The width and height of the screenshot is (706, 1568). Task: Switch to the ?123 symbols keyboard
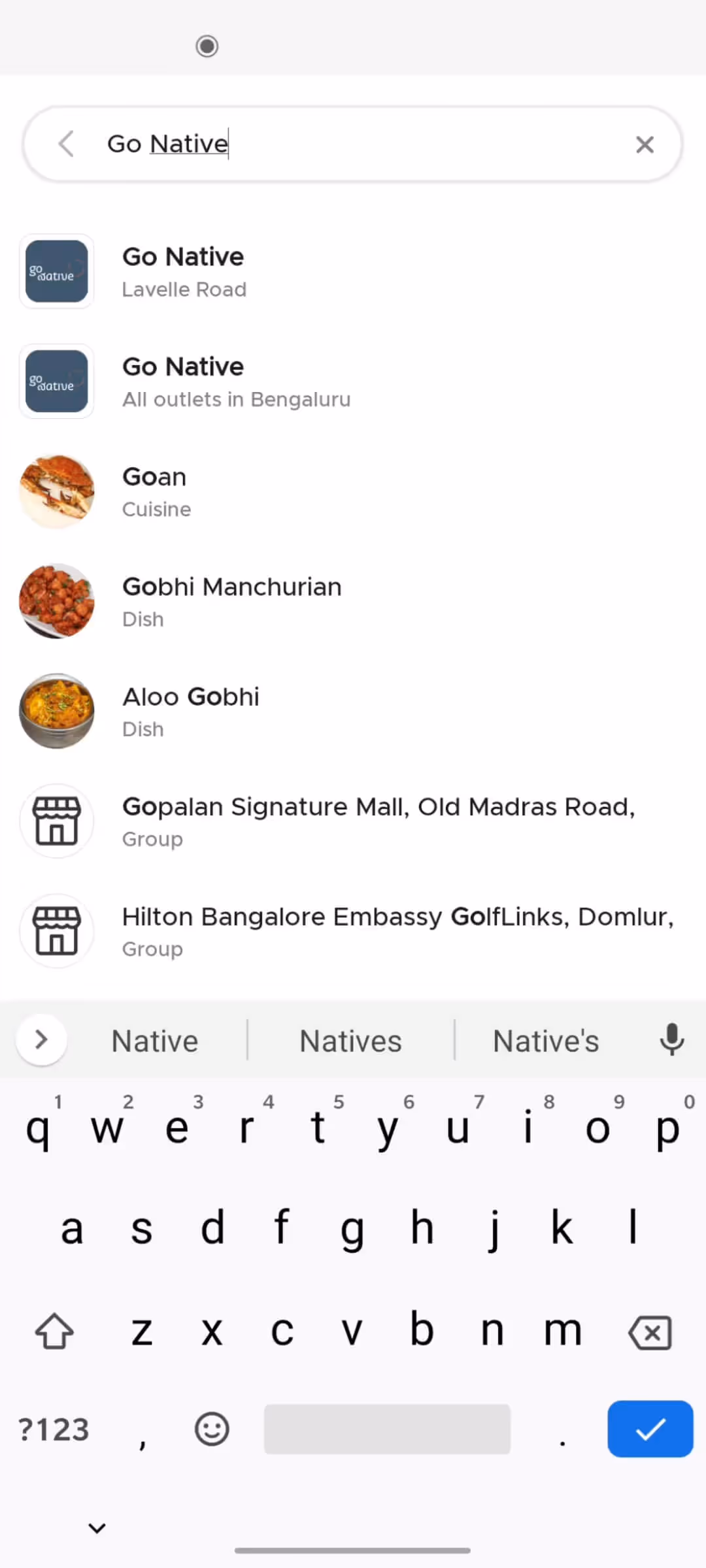54,1430
